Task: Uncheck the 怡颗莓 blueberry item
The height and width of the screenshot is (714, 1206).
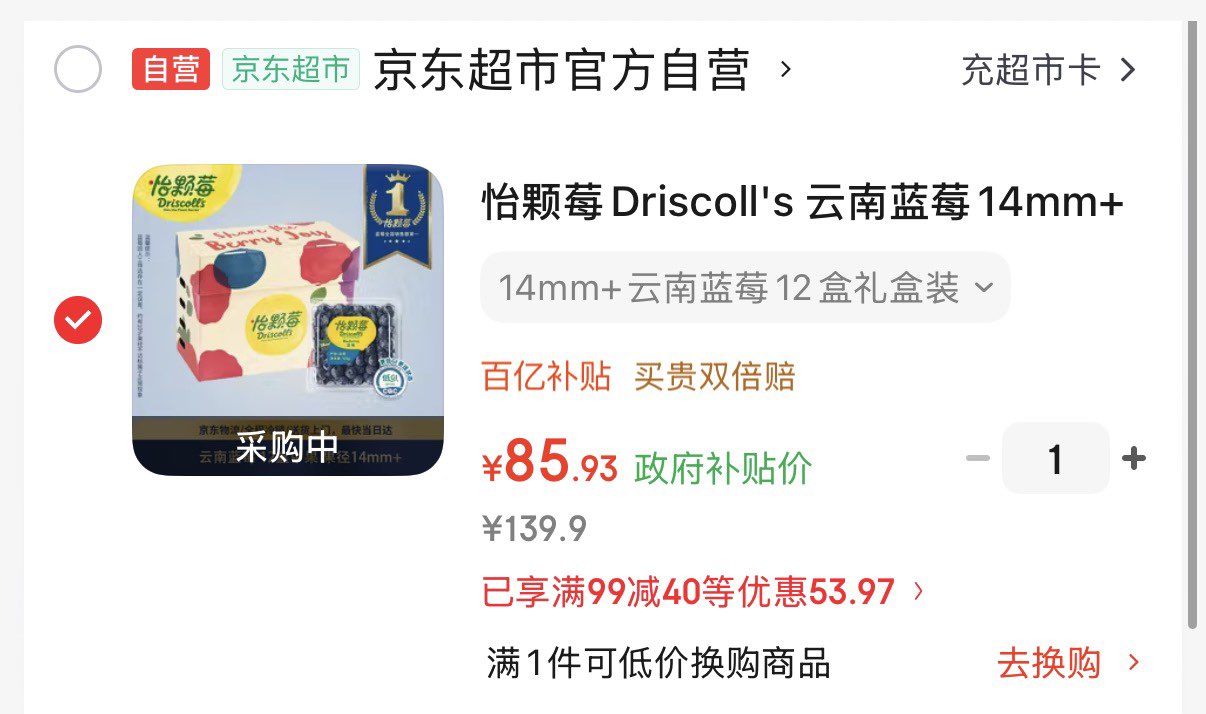Action: pos(78,320)
